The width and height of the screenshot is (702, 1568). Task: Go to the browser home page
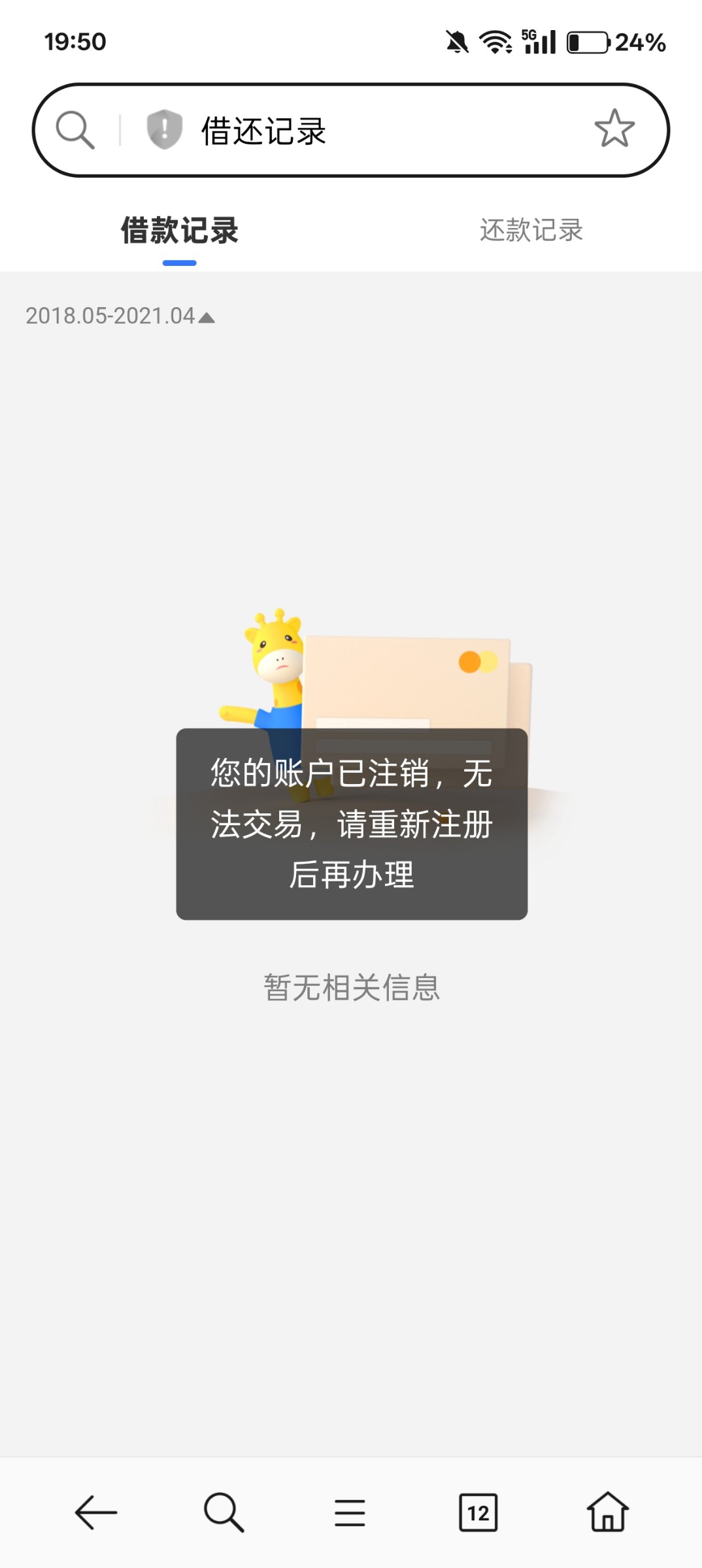pos(607,1512)
